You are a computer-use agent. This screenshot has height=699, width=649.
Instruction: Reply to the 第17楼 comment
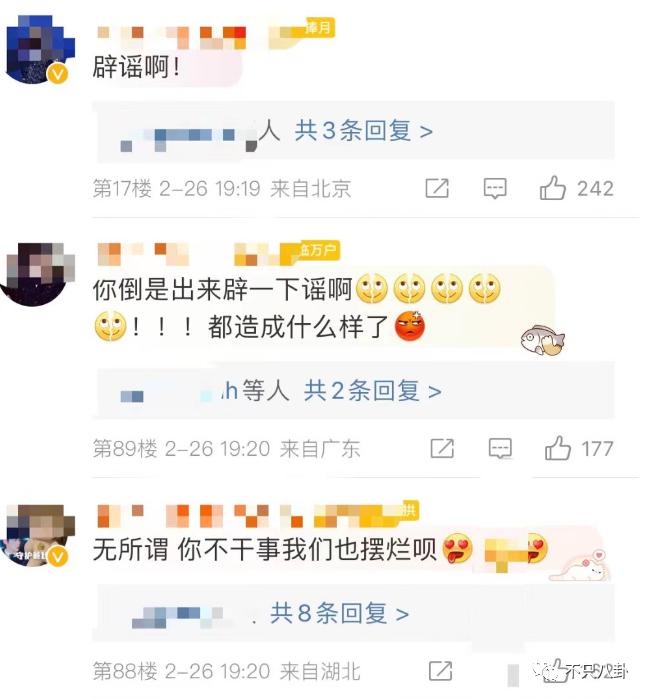(x=495, y=188)
